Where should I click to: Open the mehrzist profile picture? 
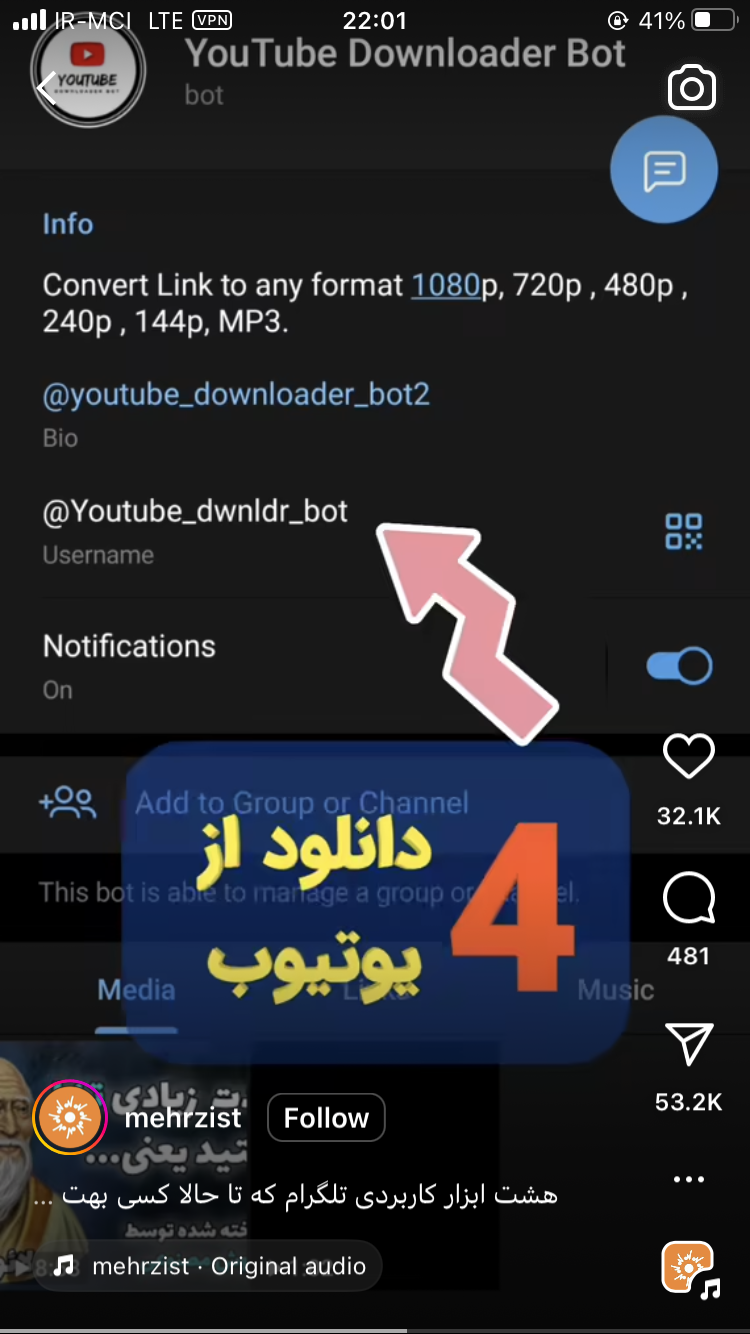[x=70, y=1118]
